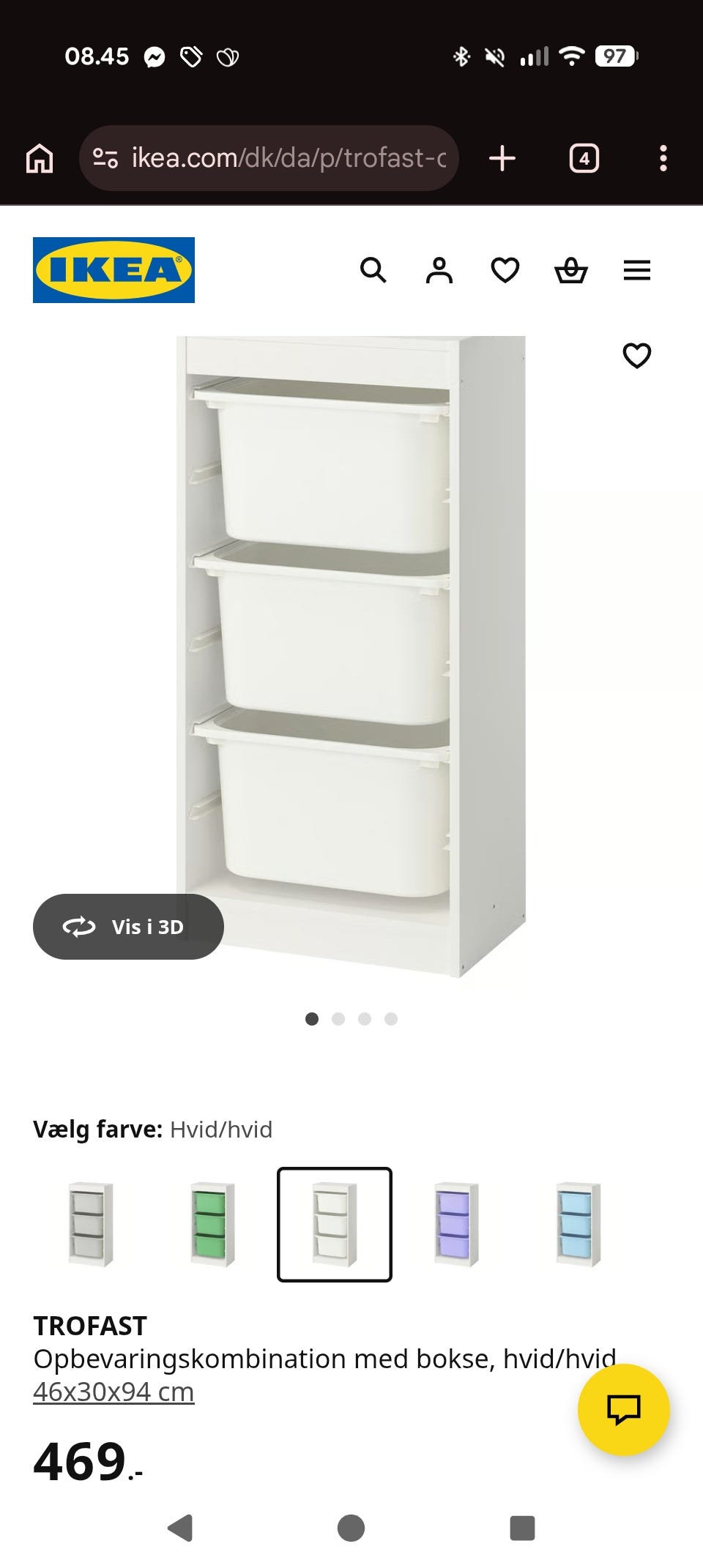Open the account profile icon
The width and height of the screenshot is (703, 1568).
point(439,270)
